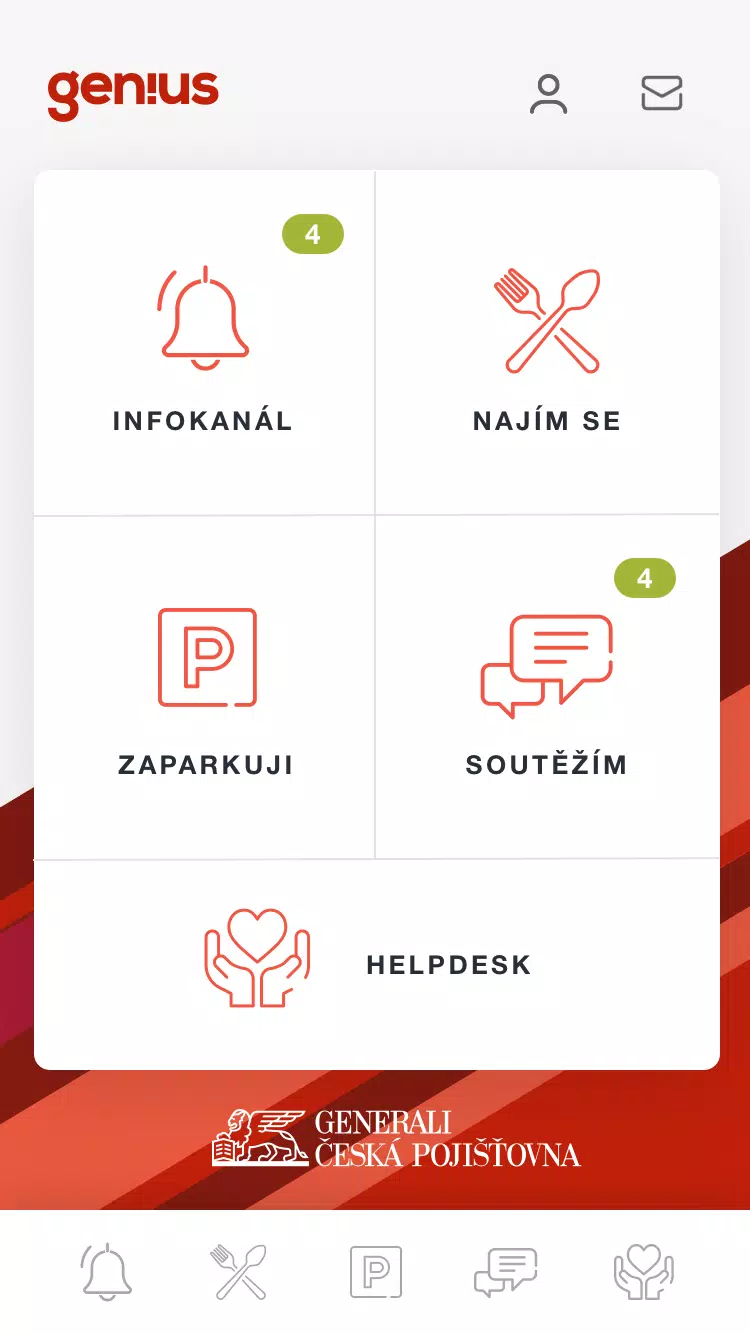The width and height of the screenshot is (750, 1334).
Task: Switch to the chat bubbles bottom tab
Action: pos(506,1272)
